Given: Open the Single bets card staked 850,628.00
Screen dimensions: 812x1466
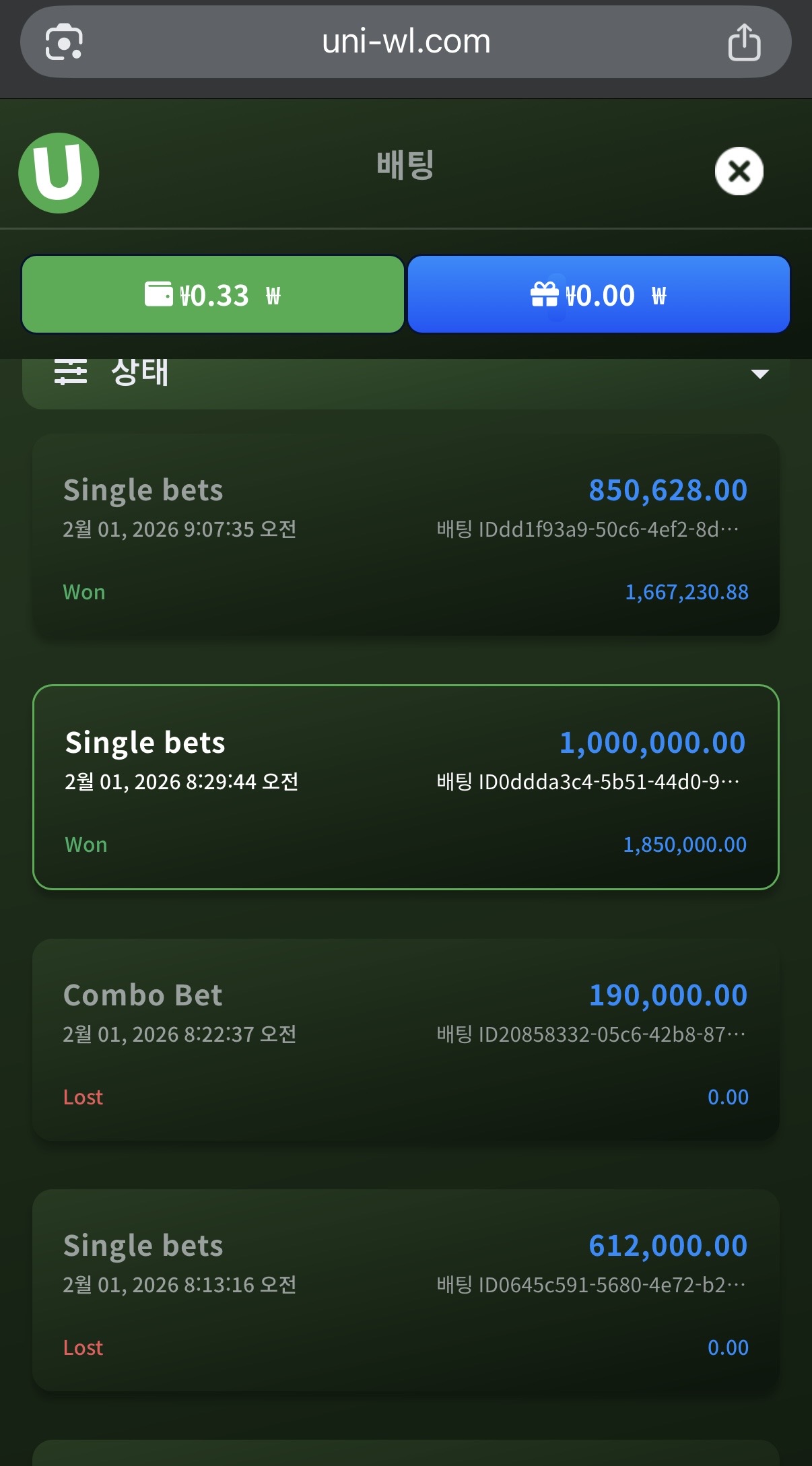Looking at the screenshot, I should (x=405, y=535).
